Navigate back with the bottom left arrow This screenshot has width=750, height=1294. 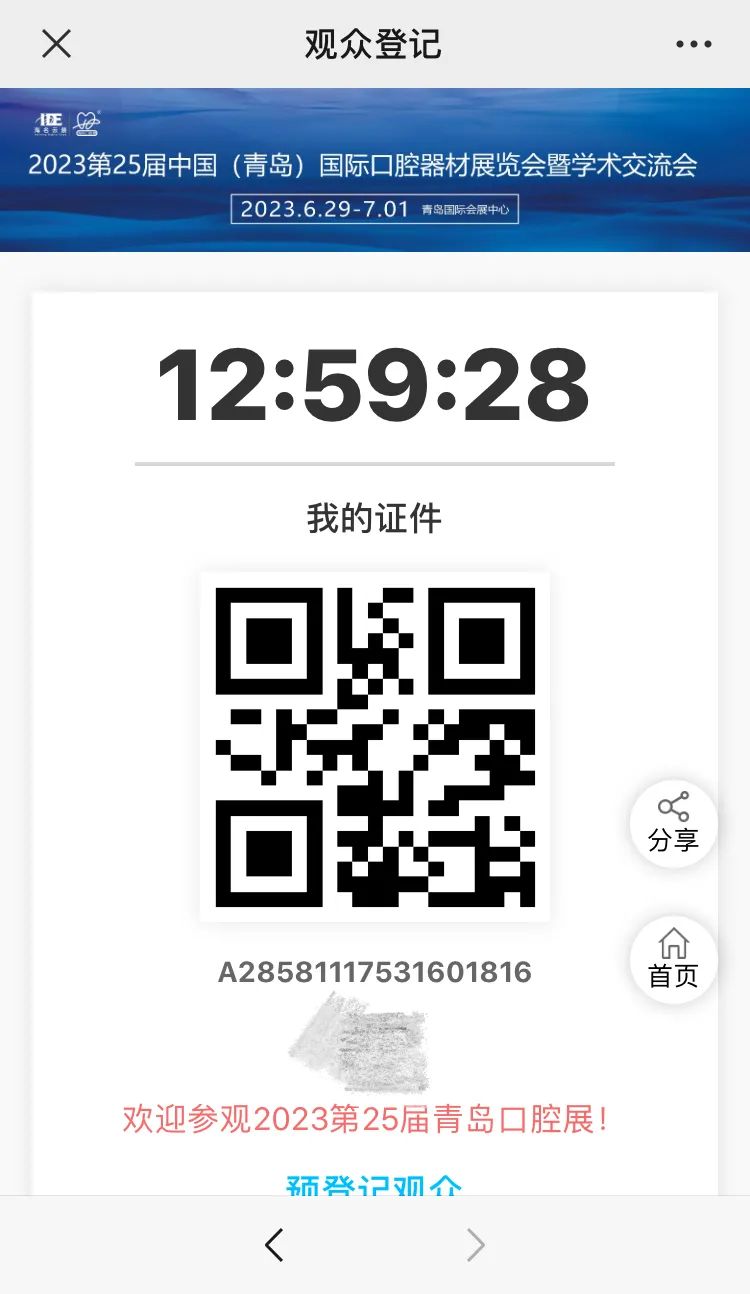(x=274, y=1245)
